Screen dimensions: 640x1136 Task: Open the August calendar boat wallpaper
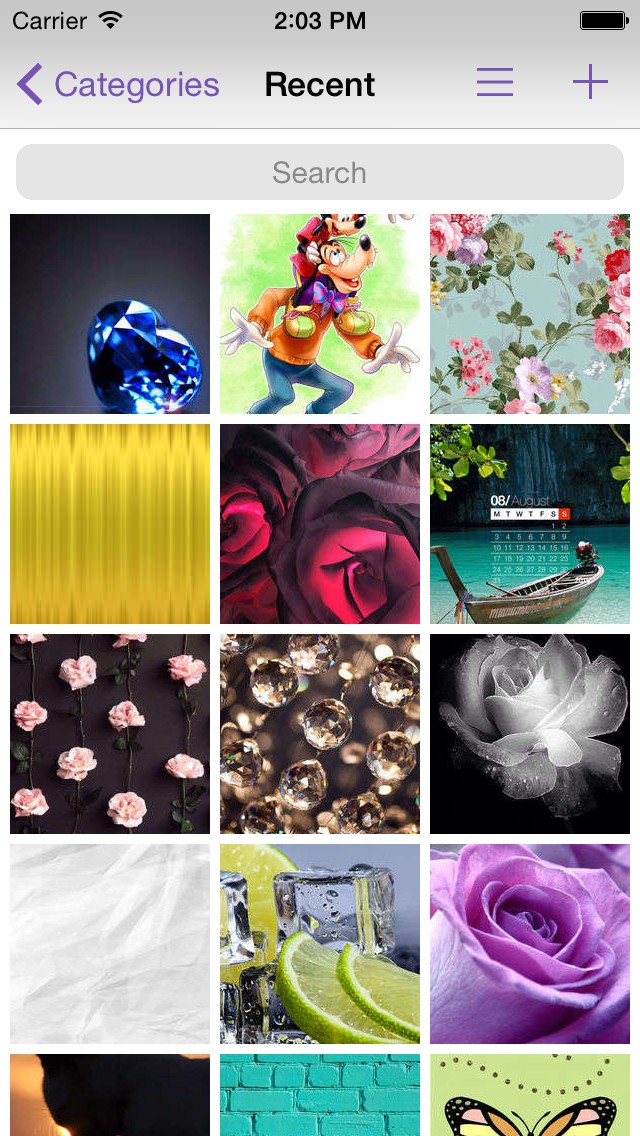[530, 524]
